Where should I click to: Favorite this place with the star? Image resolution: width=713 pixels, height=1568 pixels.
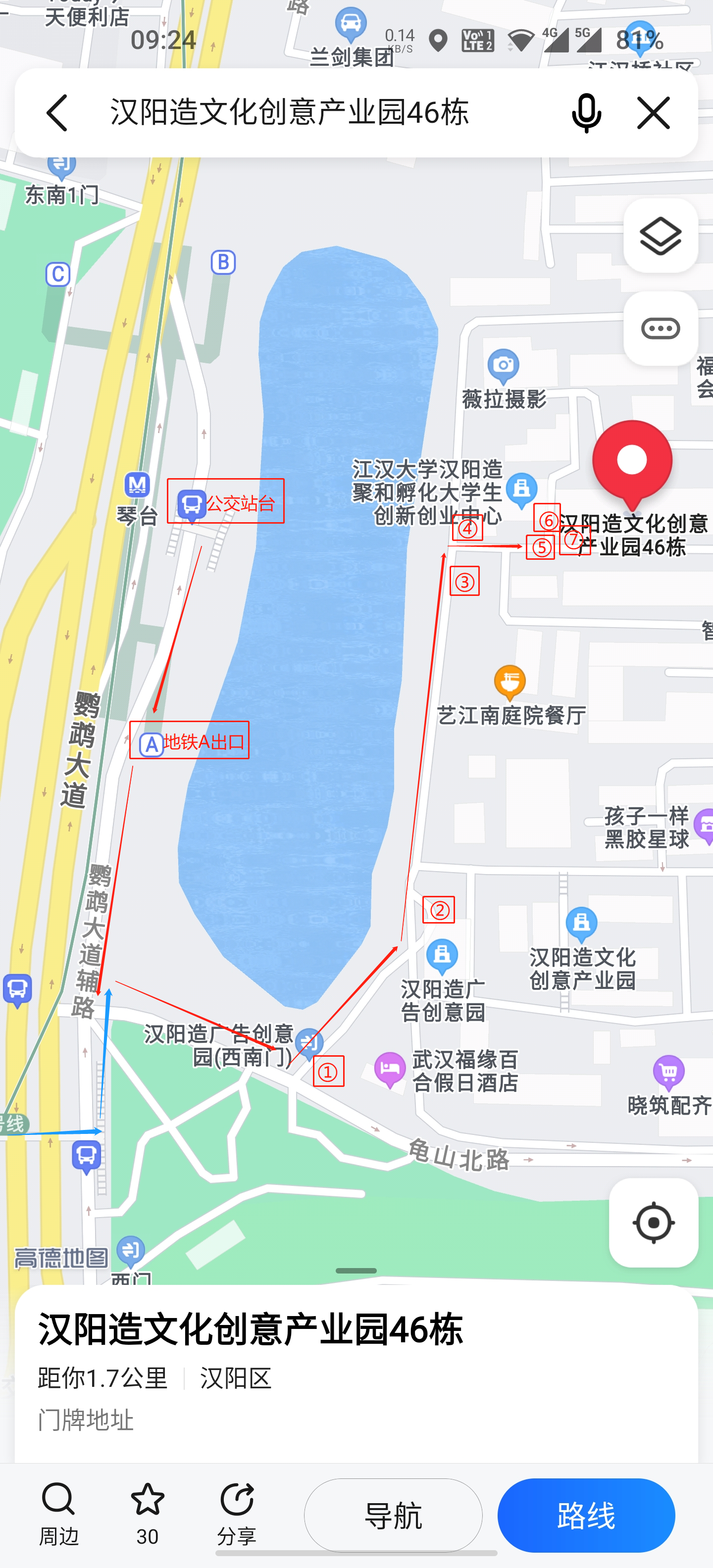point(148,1514)
